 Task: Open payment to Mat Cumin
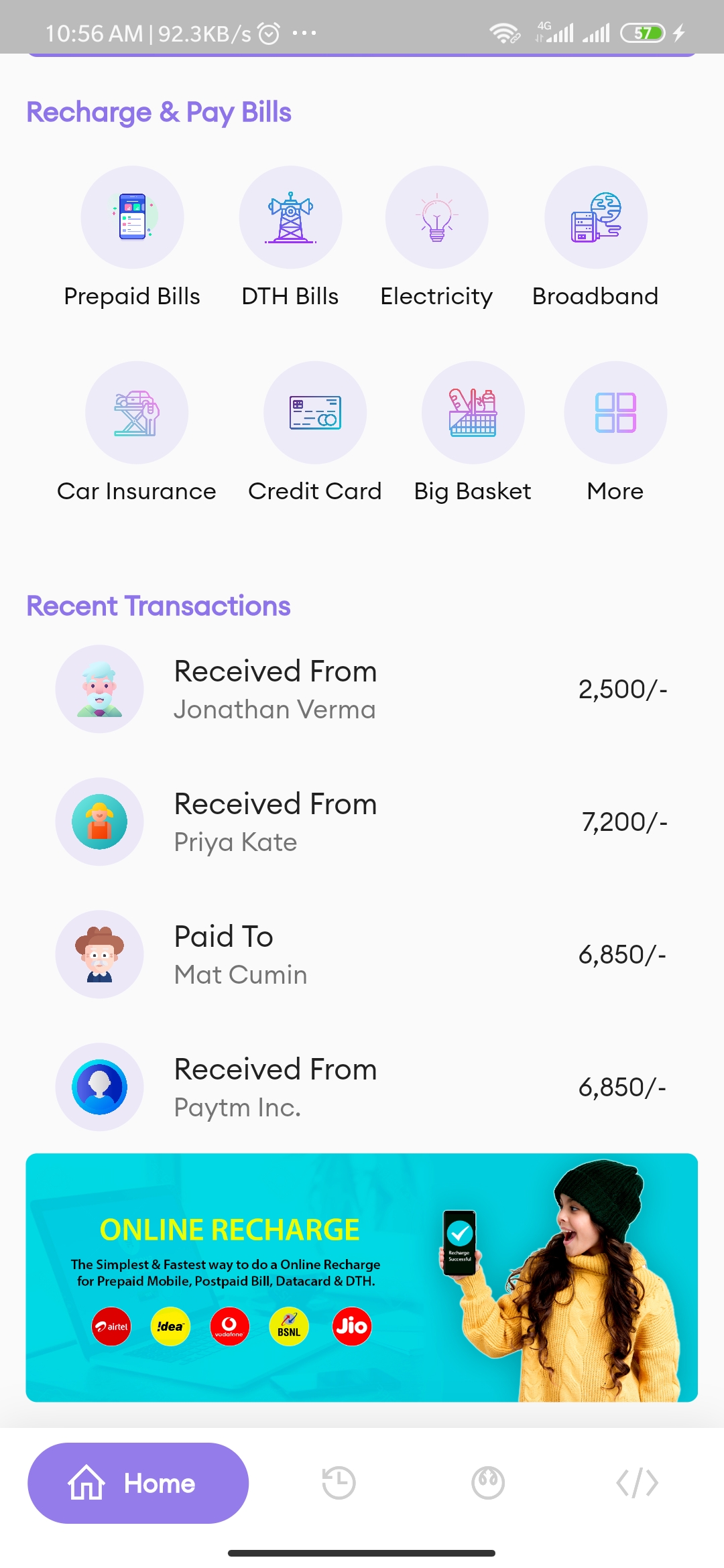pyautogui.click(x=362, y=954)
